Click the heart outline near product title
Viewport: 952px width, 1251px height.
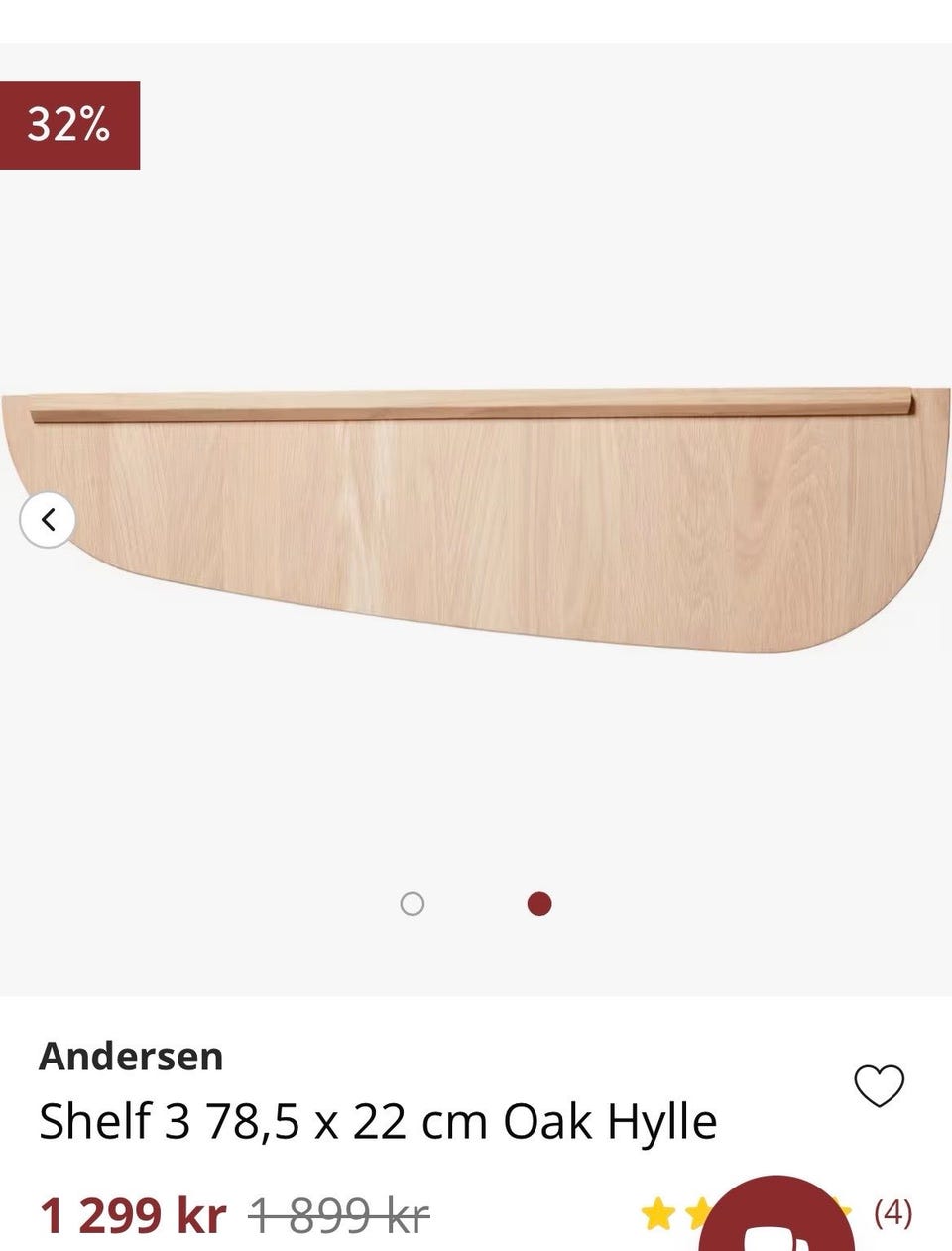tap(881, 1085)
